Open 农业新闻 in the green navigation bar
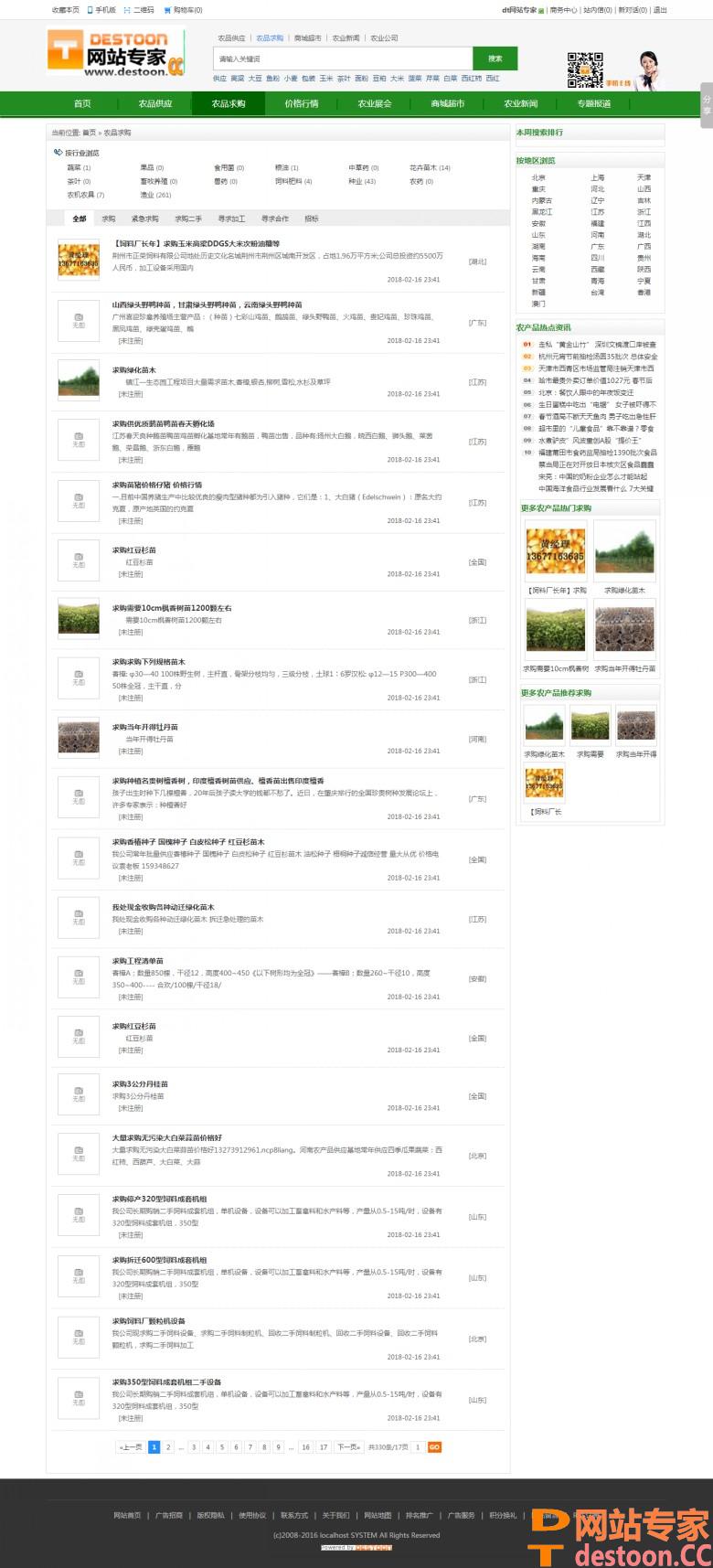The width and height of the screenshot is (713, 1568). [521, 103]
